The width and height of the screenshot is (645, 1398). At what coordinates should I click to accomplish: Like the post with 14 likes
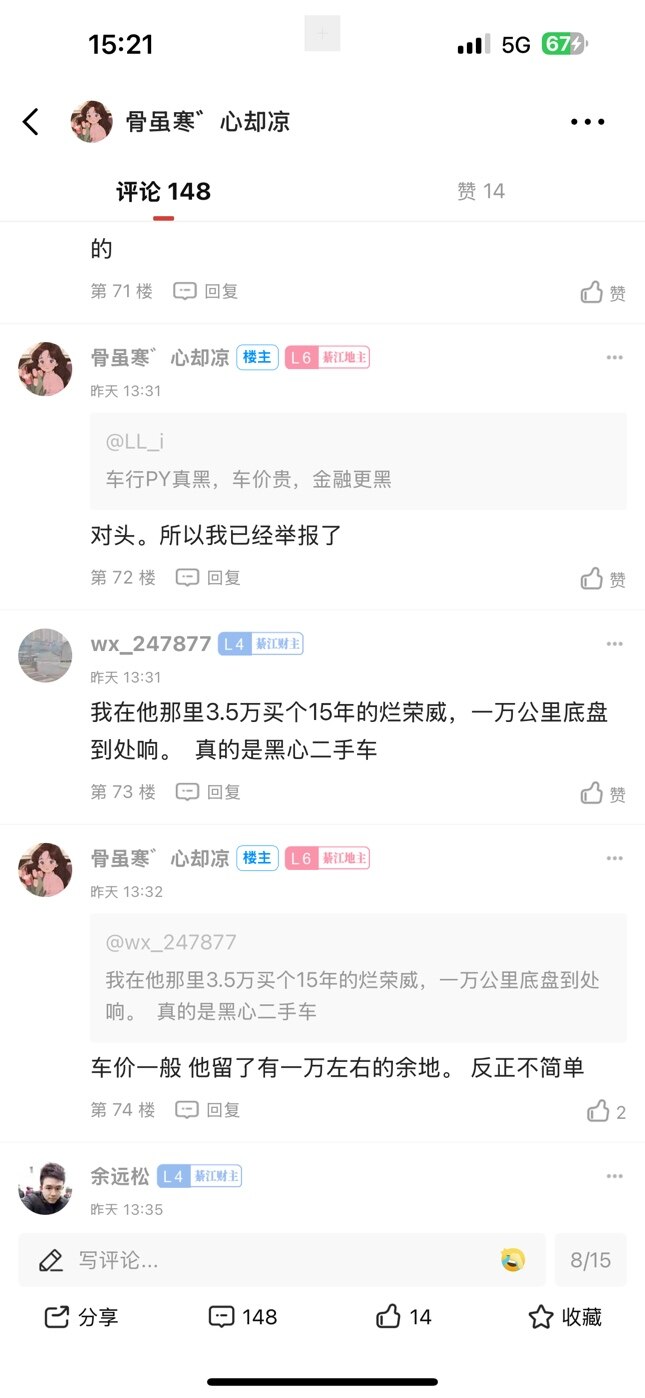[403, 1317]
